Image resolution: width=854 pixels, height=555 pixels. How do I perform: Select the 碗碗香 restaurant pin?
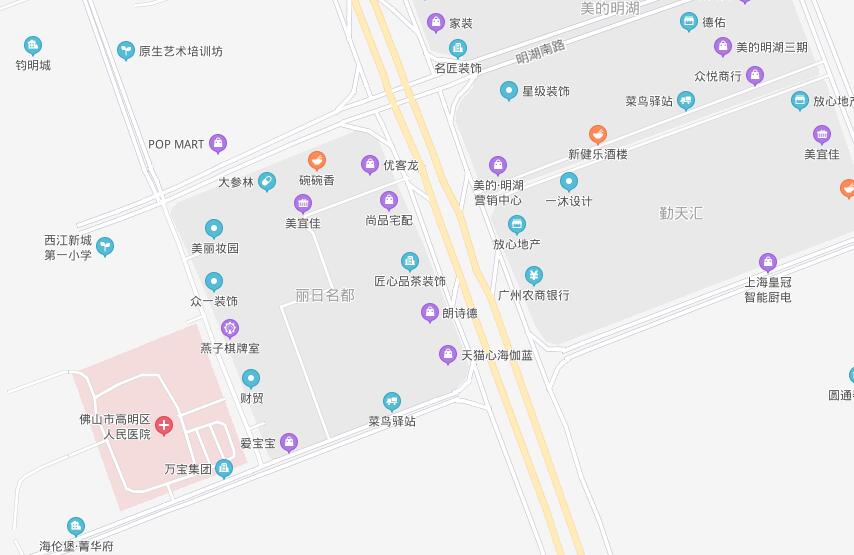(317, 160)
